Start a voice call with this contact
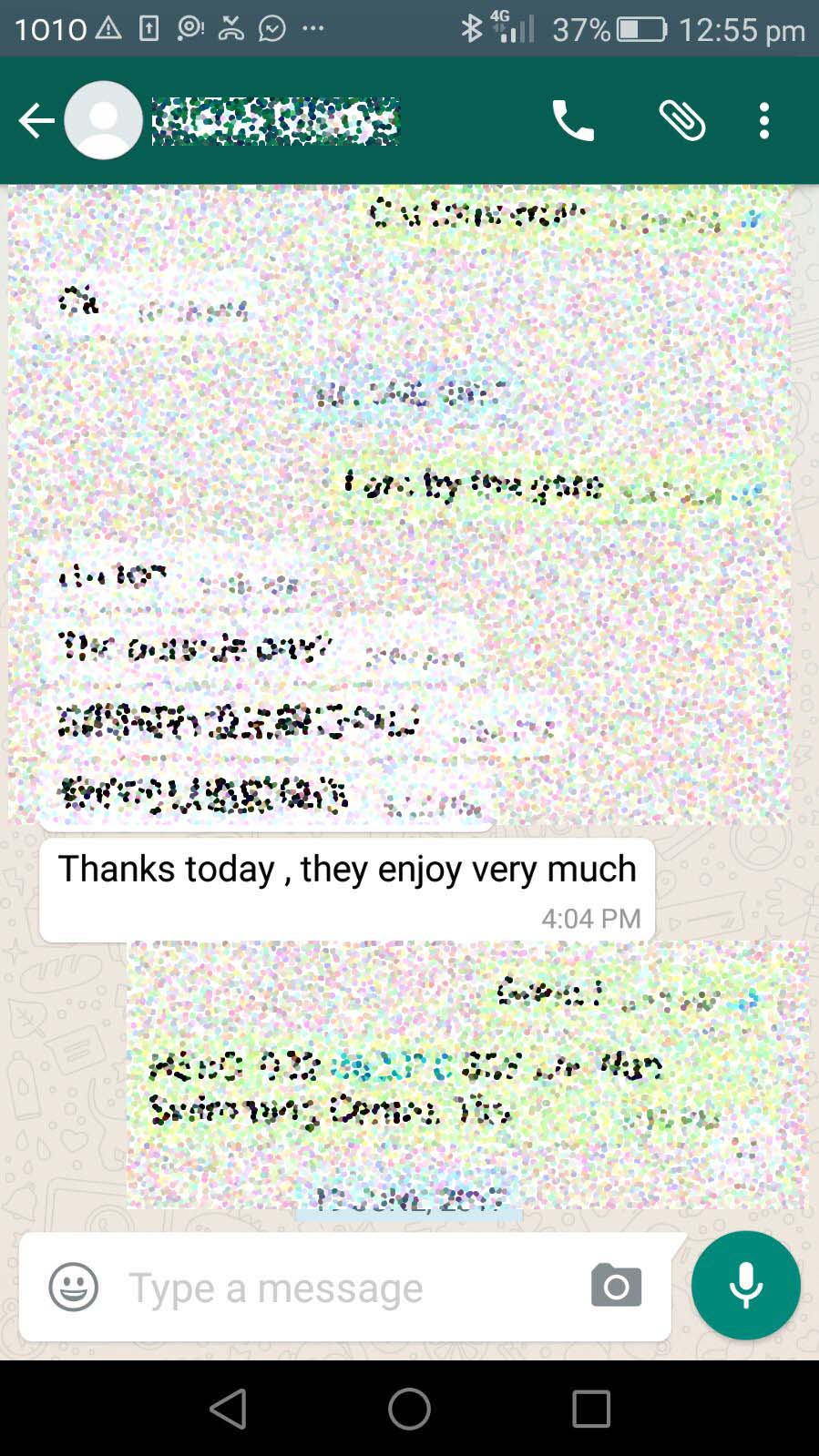Viewport: 819px width, 1456px height. (573, 120)
